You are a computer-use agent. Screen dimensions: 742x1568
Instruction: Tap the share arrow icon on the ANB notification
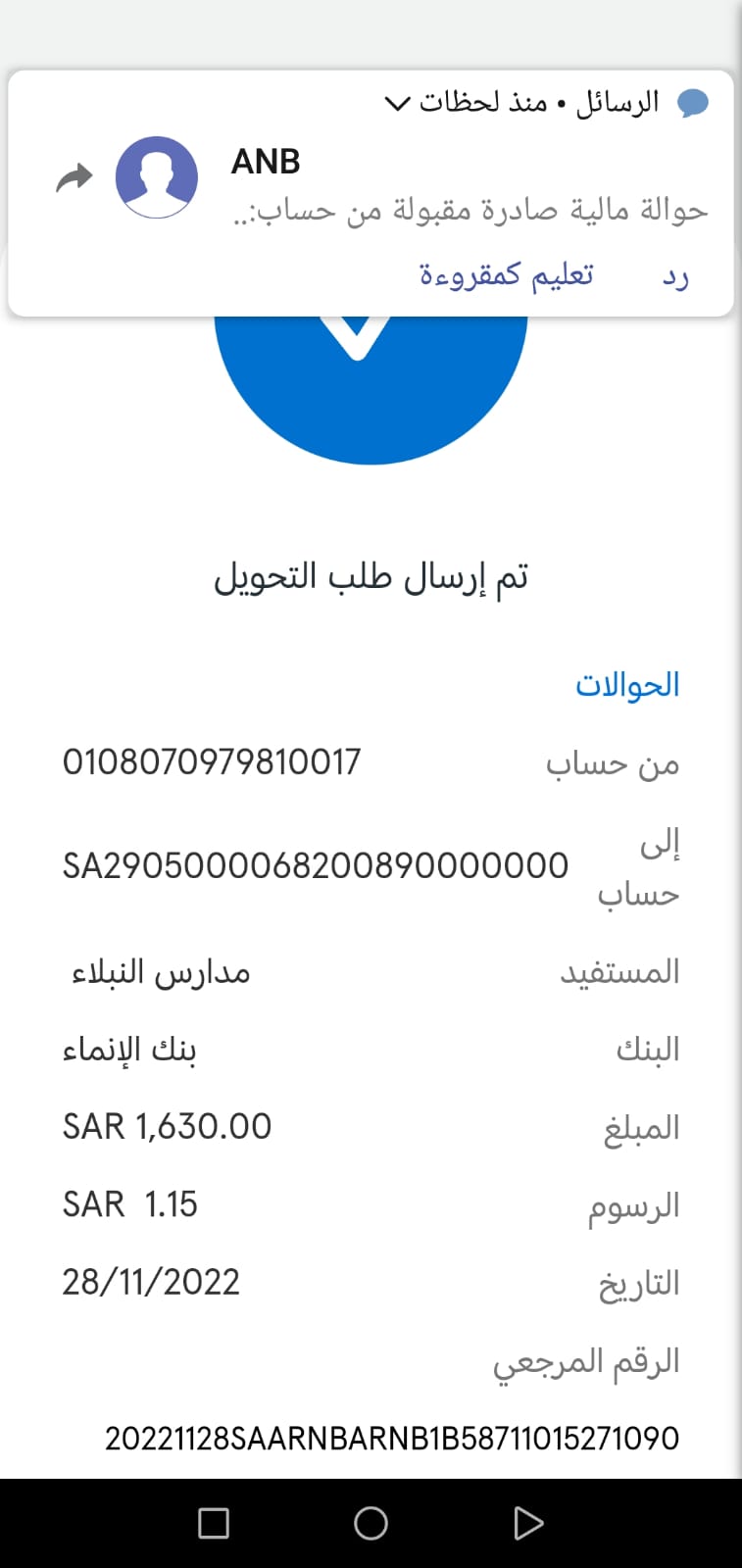pos(74,178)
